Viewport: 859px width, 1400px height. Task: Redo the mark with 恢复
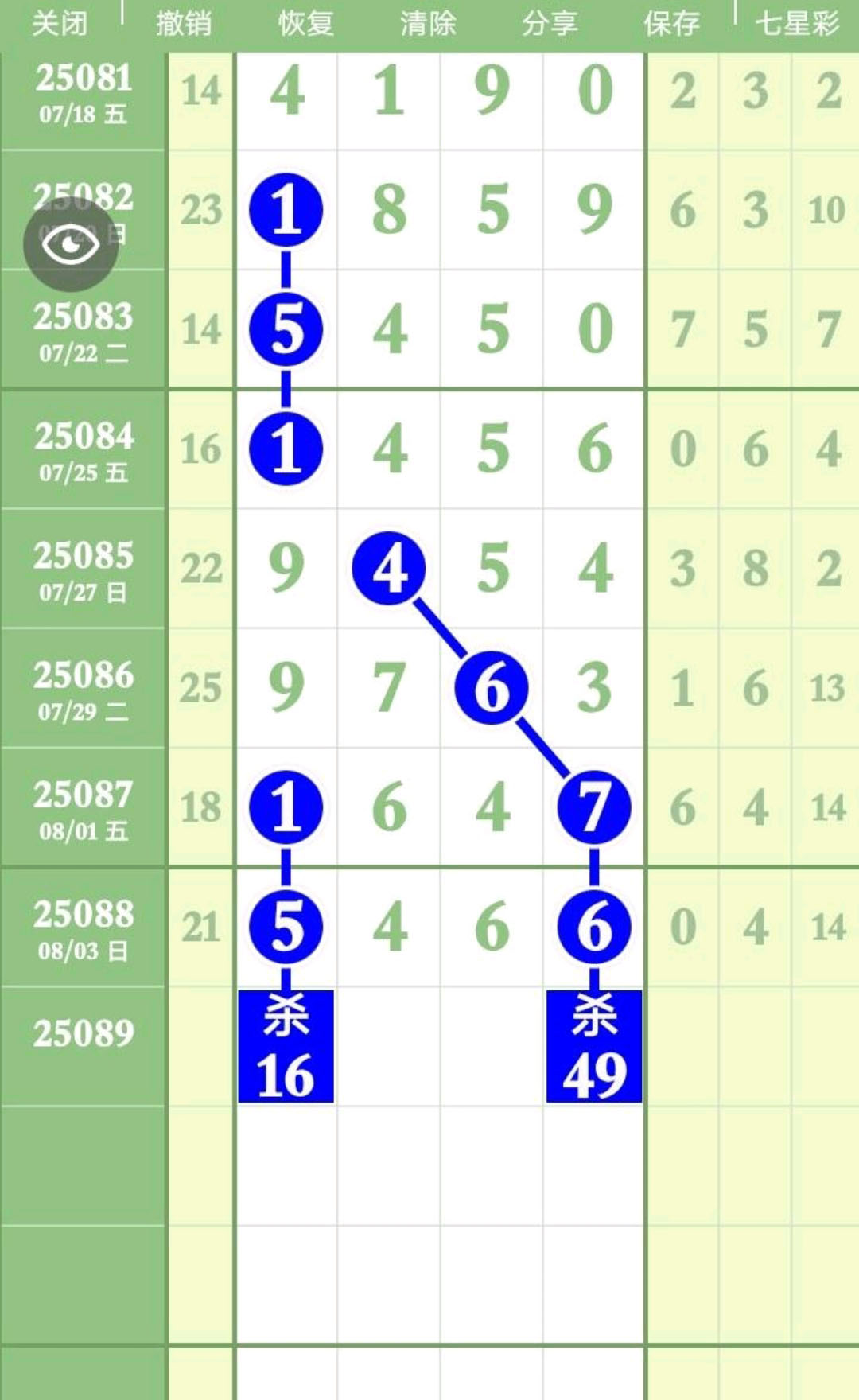(x=306, y=23)
